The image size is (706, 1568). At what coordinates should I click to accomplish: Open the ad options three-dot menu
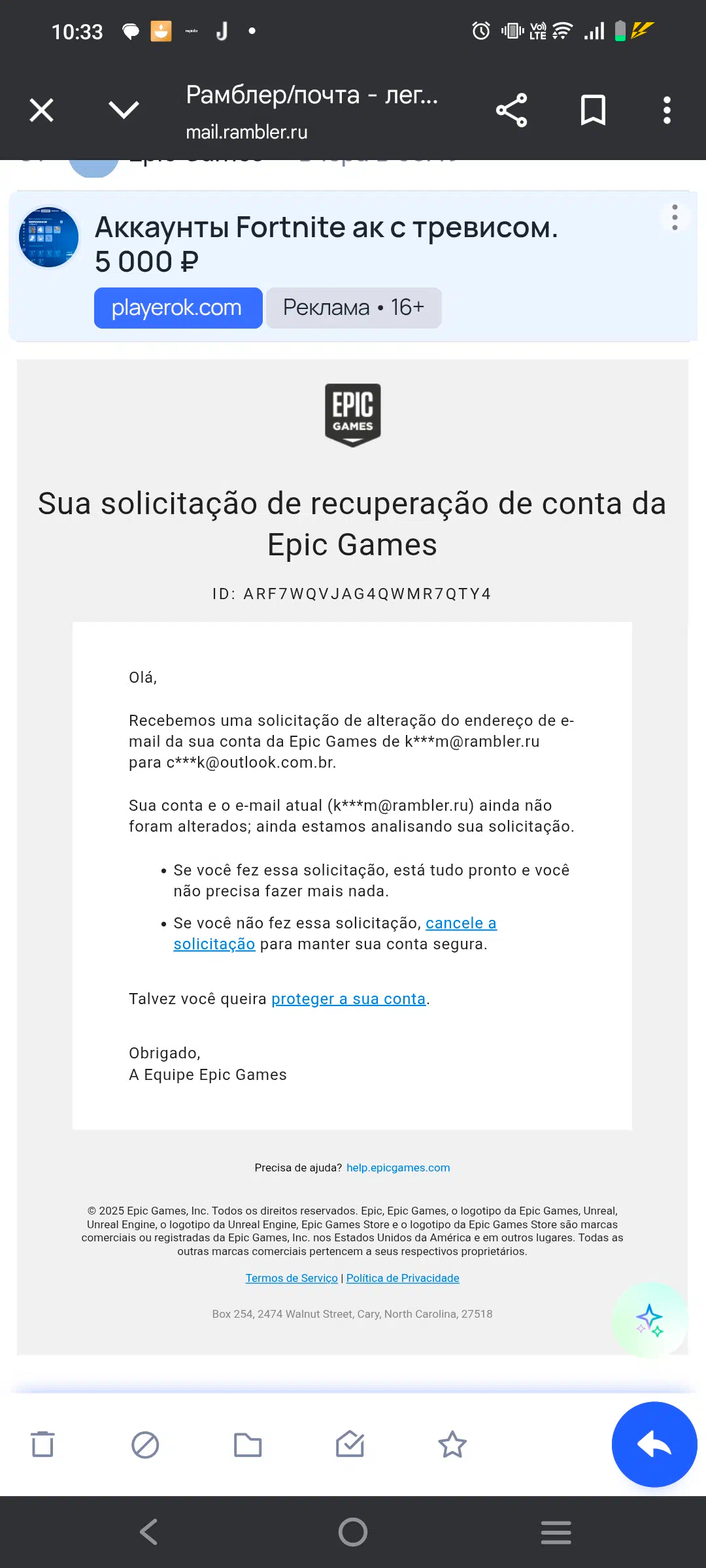[x=675, y=217]
